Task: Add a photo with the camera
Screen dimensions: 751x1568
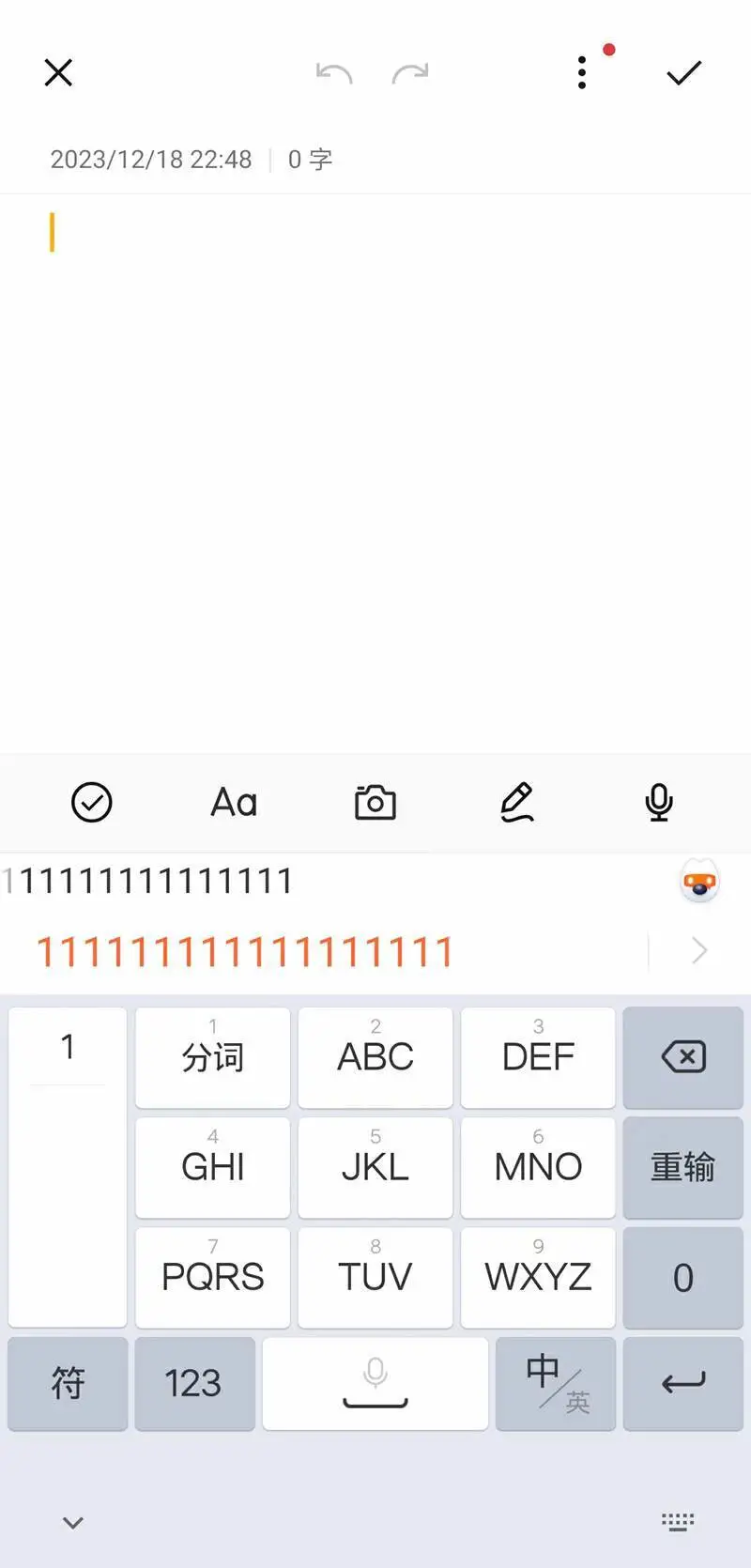Action: tap(375, 802)
